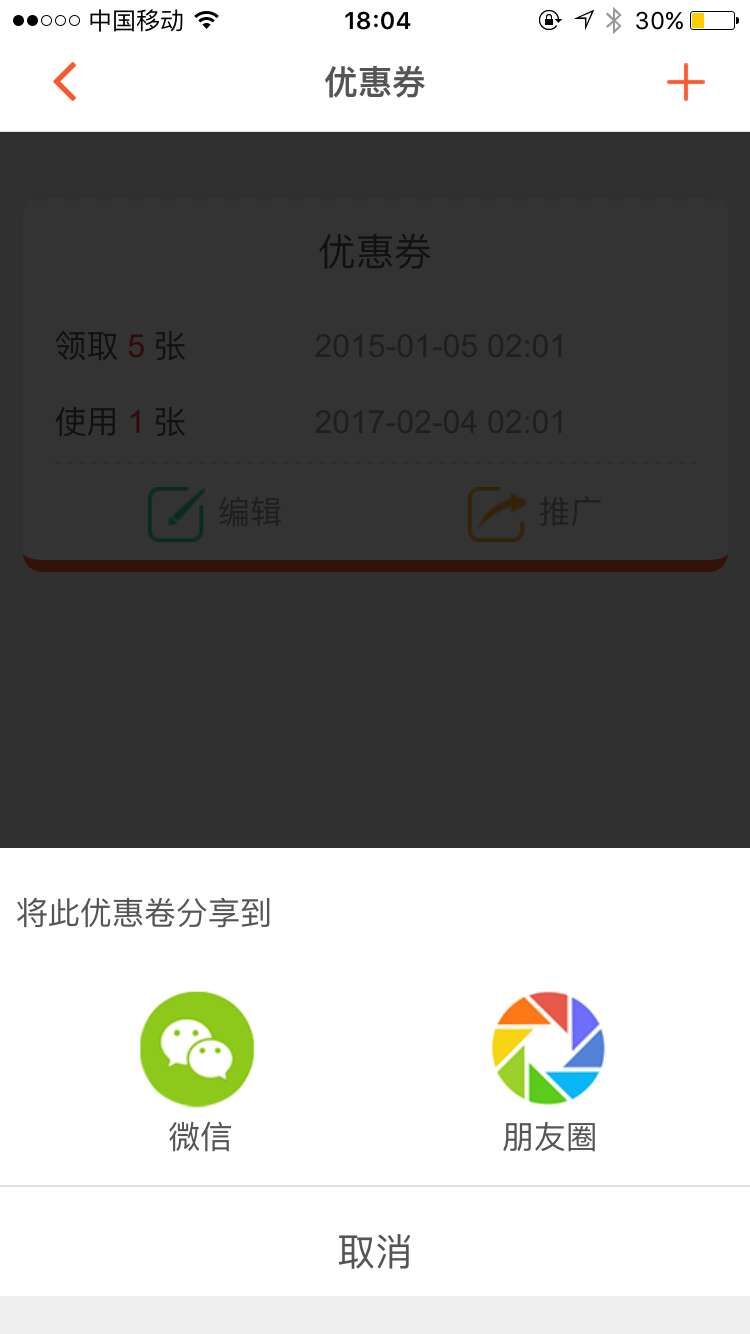Viewport: 750px width, 1334px height.
Task: Add a new coupon with plus icon
Action: pos(686,82)
